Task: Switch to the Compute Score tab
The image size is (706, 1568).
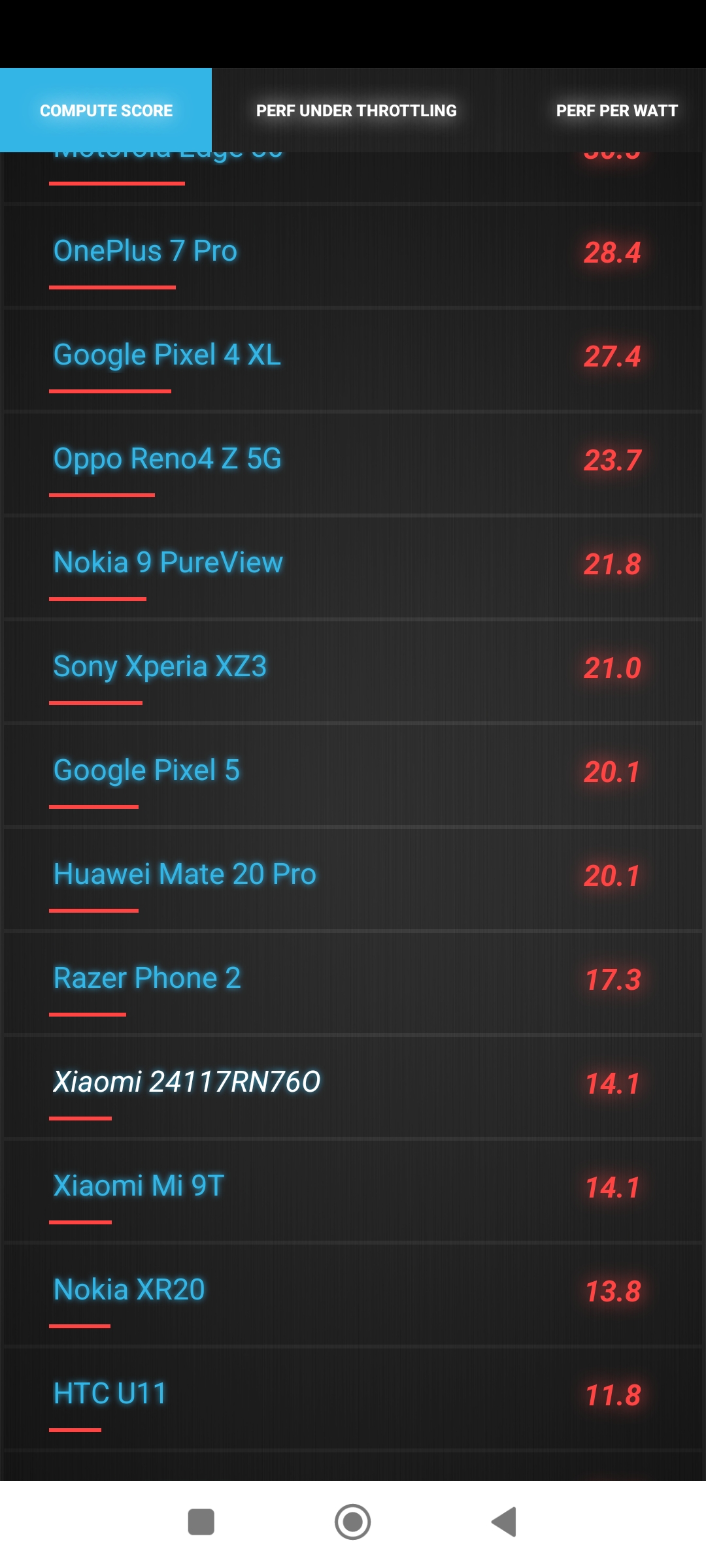Action: tap(106, 110)
